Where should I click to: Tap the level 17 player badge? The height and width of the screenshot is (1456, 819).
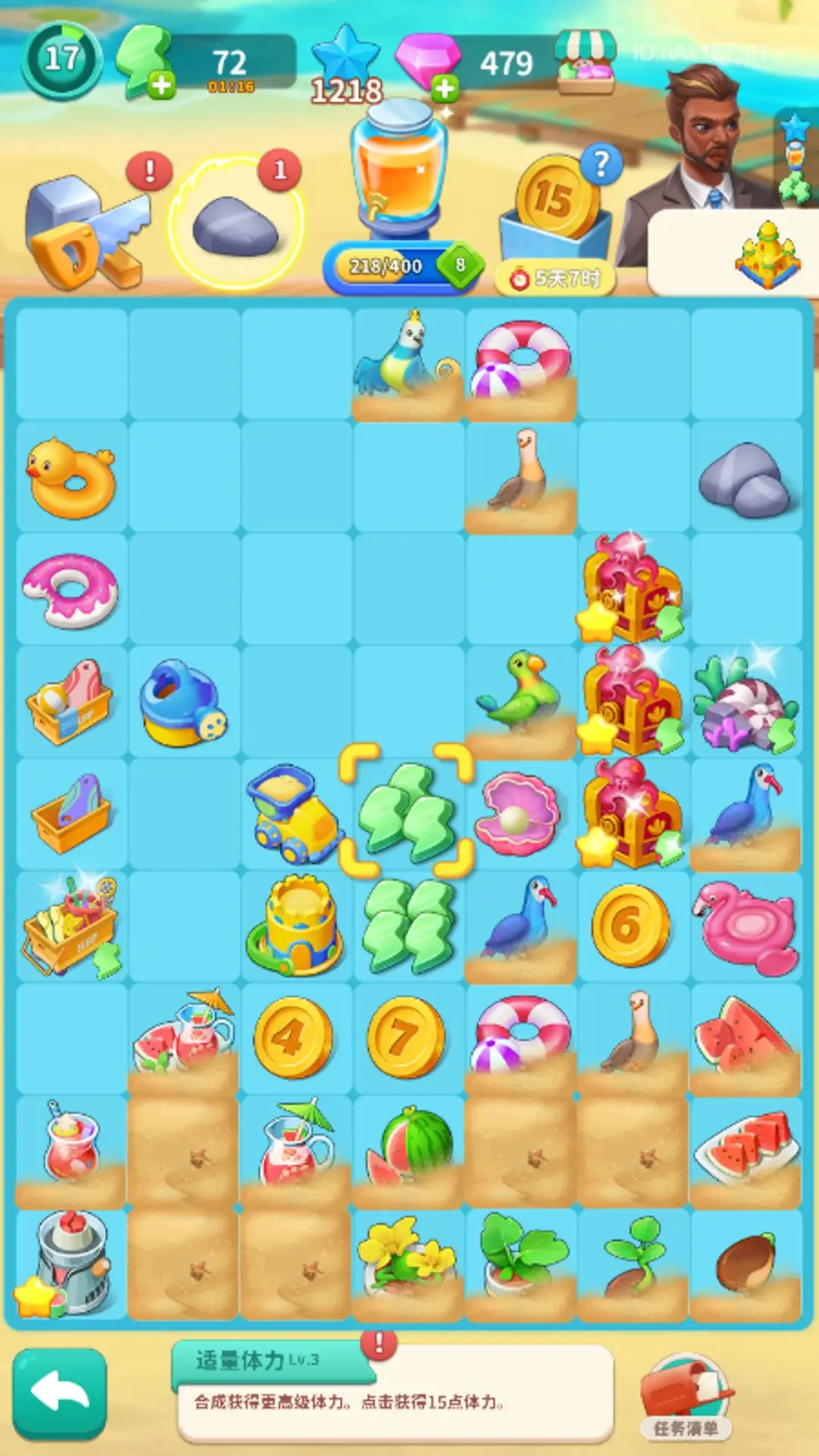[61, 61]
